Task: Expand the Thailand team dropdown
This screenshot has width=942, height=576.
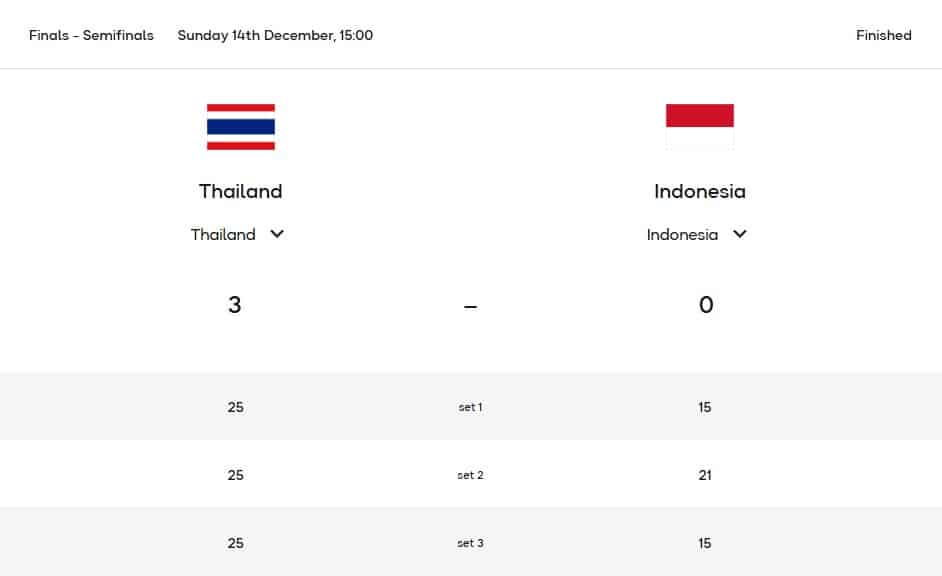Action: tap(277, 234)
